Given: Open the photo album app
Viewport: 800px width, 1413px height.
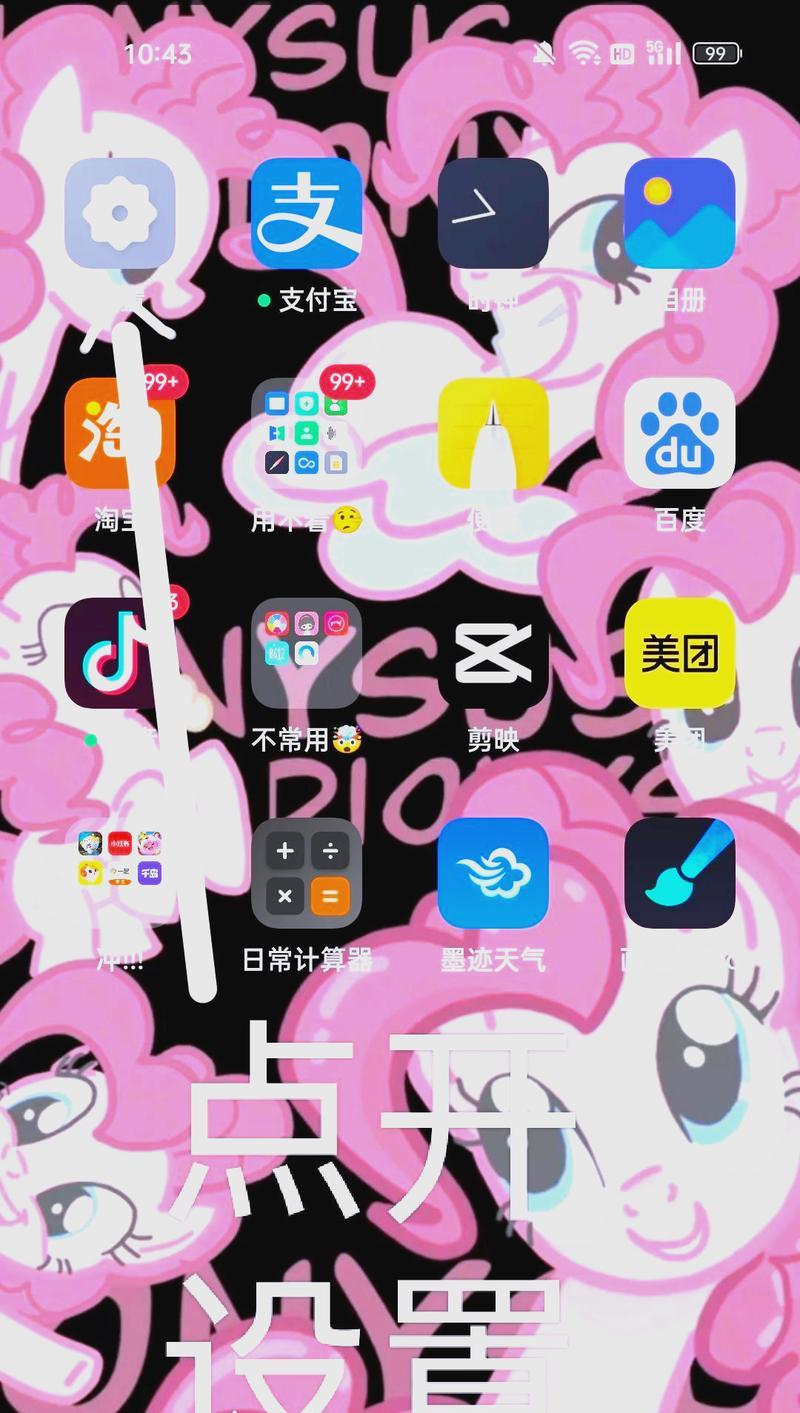Looking at the screenshot, I should point(680,213).
